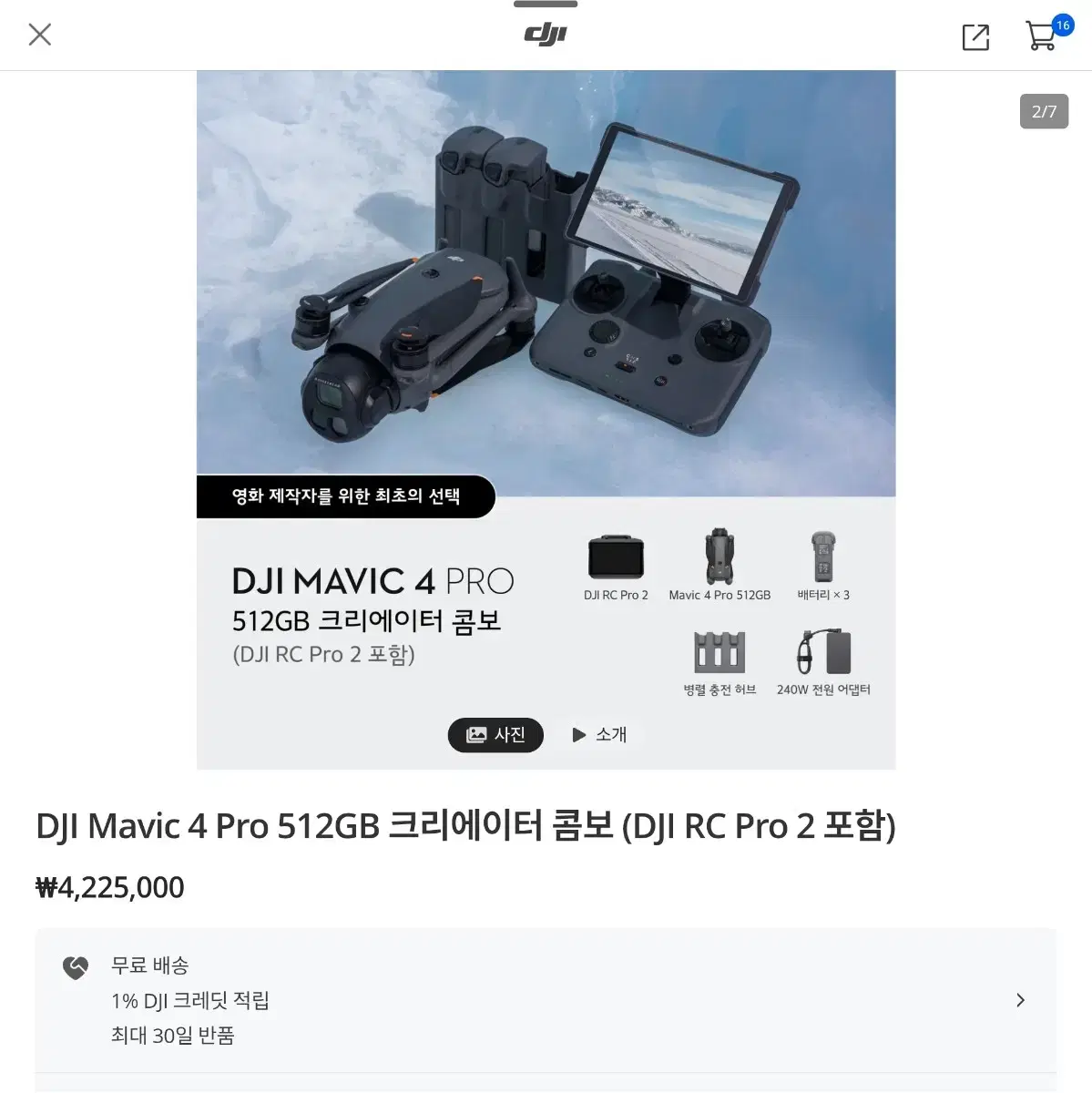The width and height of the screenshot is (1092, 1093).
Task: Click the free shipping heart-hands icon
Action: [76, 967]
